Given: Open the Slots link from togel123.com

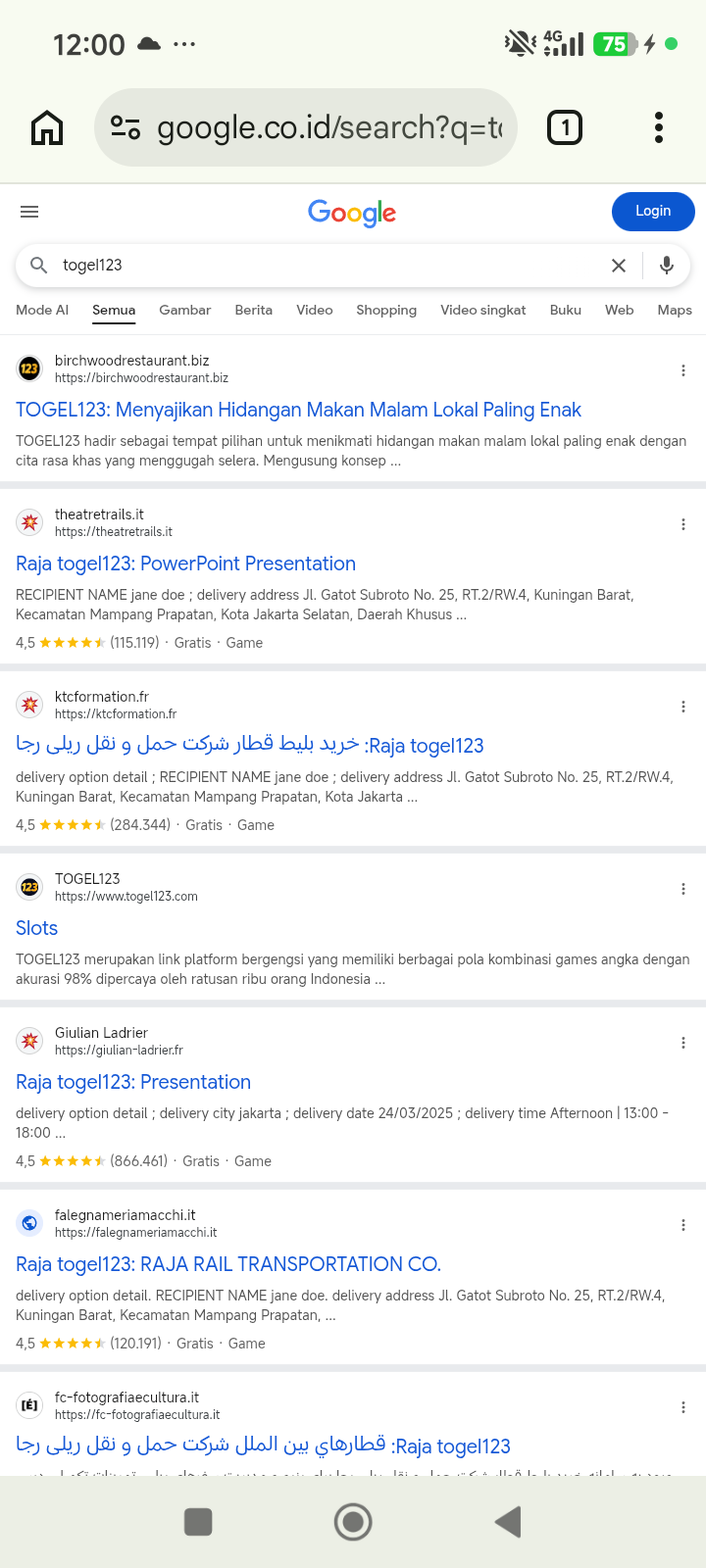Looking at the screenshot, I should 36,928.
